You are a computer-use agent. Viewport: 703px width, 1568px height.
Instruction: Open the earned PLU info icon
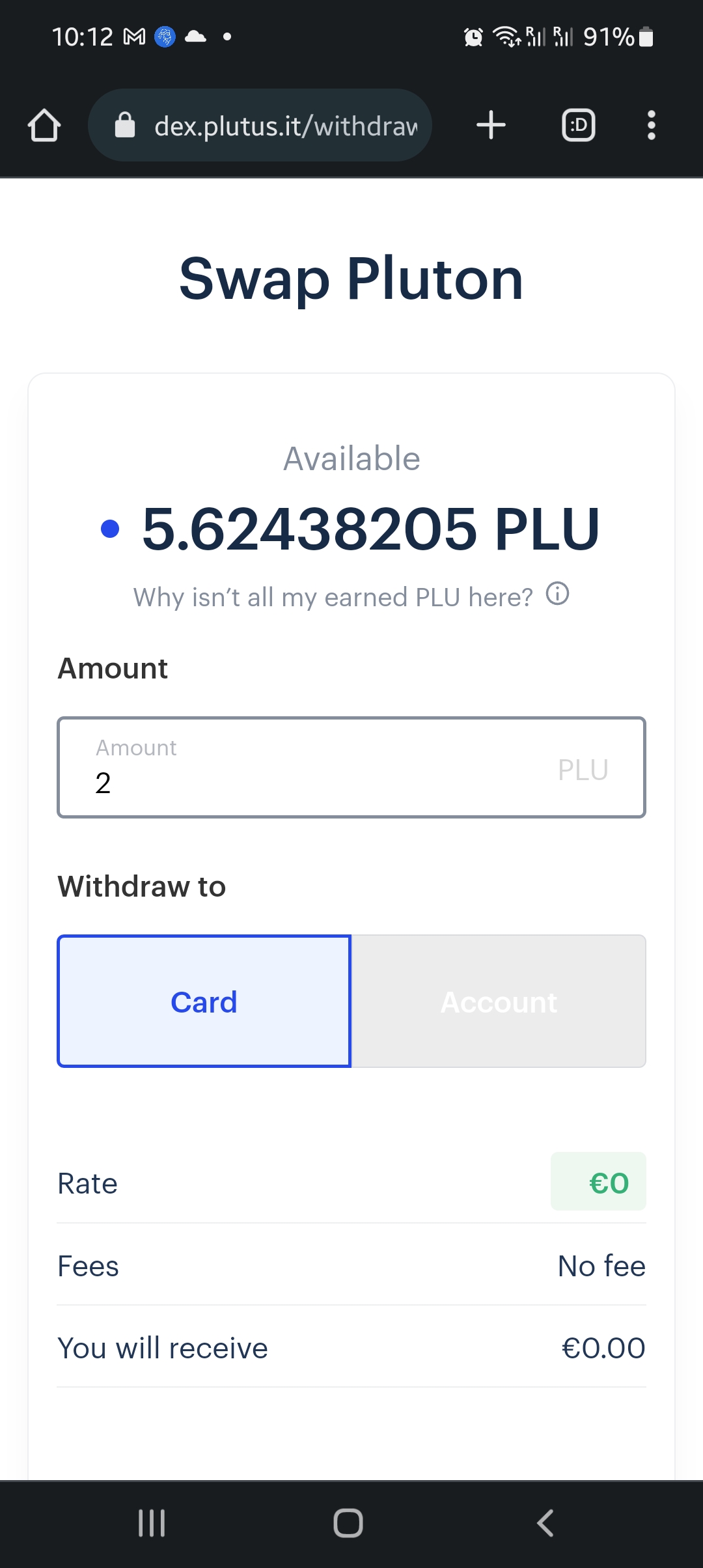point(557,594)
